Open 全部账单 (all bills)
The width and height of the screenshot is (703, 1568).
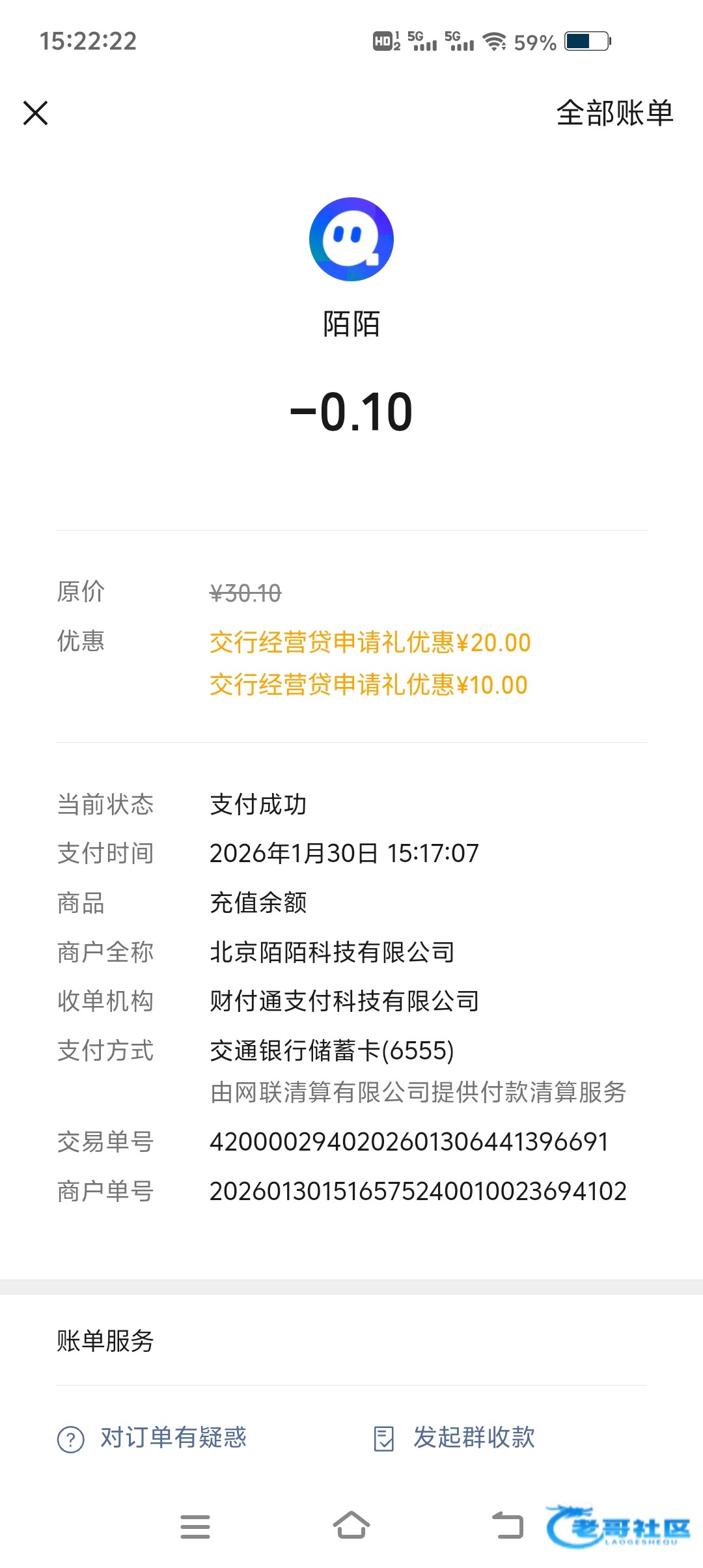point(614,113)
